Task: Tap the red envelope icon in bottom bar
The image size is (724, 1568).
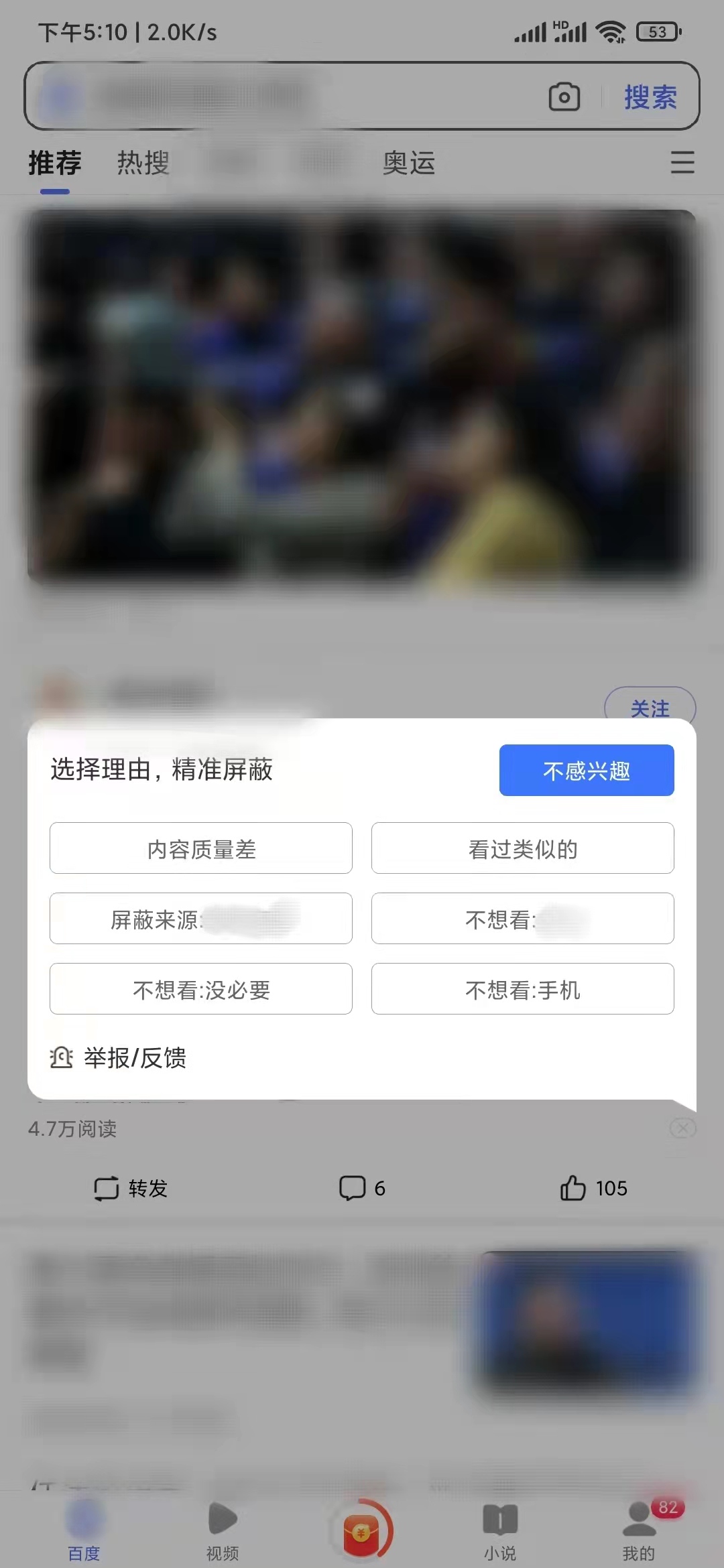Action: coord(361,1530)
